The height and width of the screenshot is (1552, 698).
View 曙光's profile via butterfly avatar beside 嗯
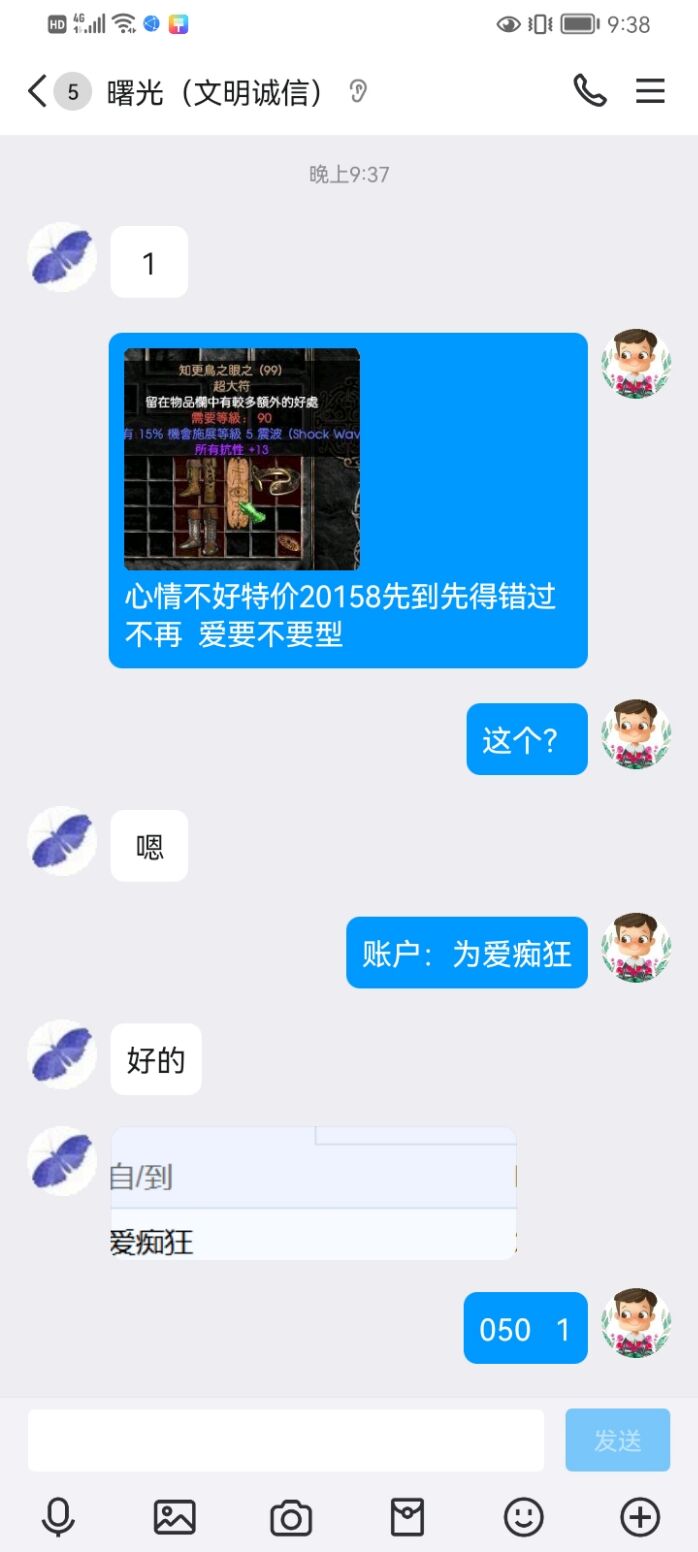pyautogui.click(x=62, y=842)
